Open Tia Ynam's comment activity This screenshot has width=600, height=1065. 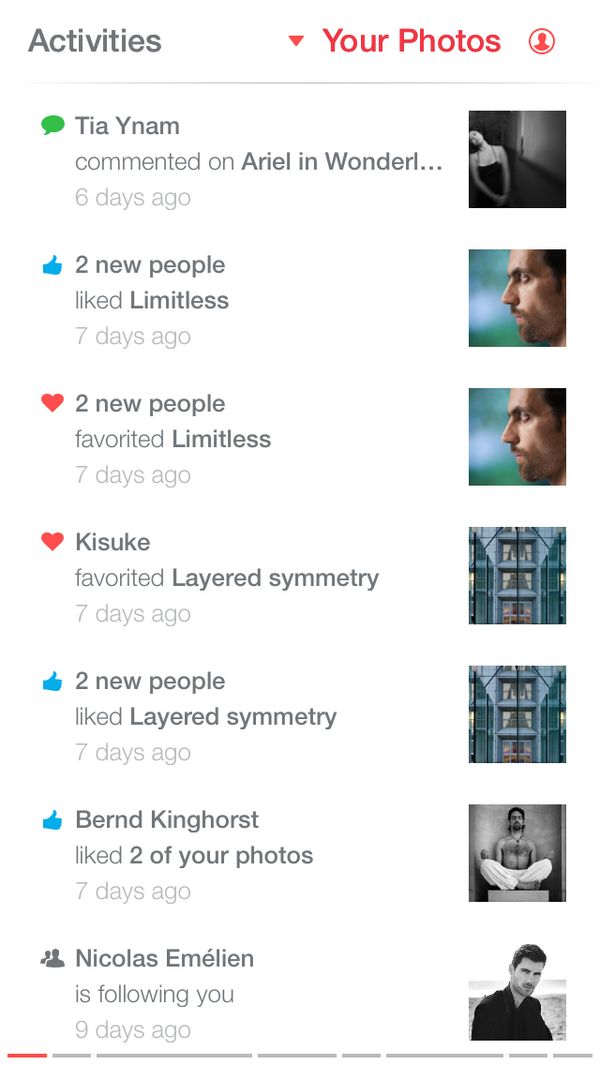point(258,160)
